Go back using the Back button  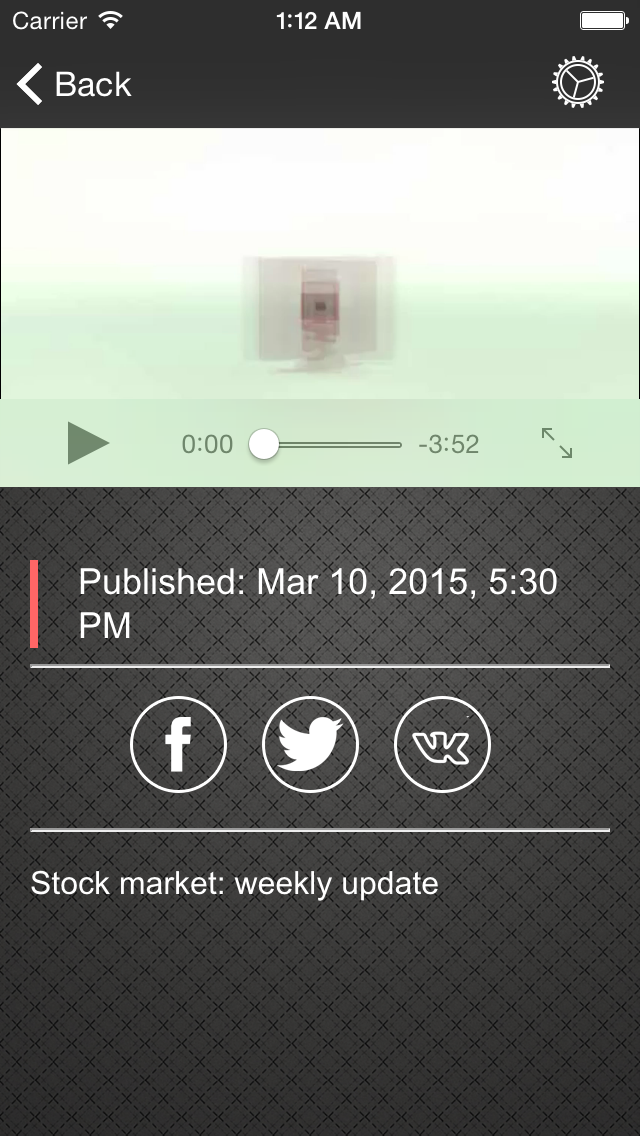tap(74, 84)
